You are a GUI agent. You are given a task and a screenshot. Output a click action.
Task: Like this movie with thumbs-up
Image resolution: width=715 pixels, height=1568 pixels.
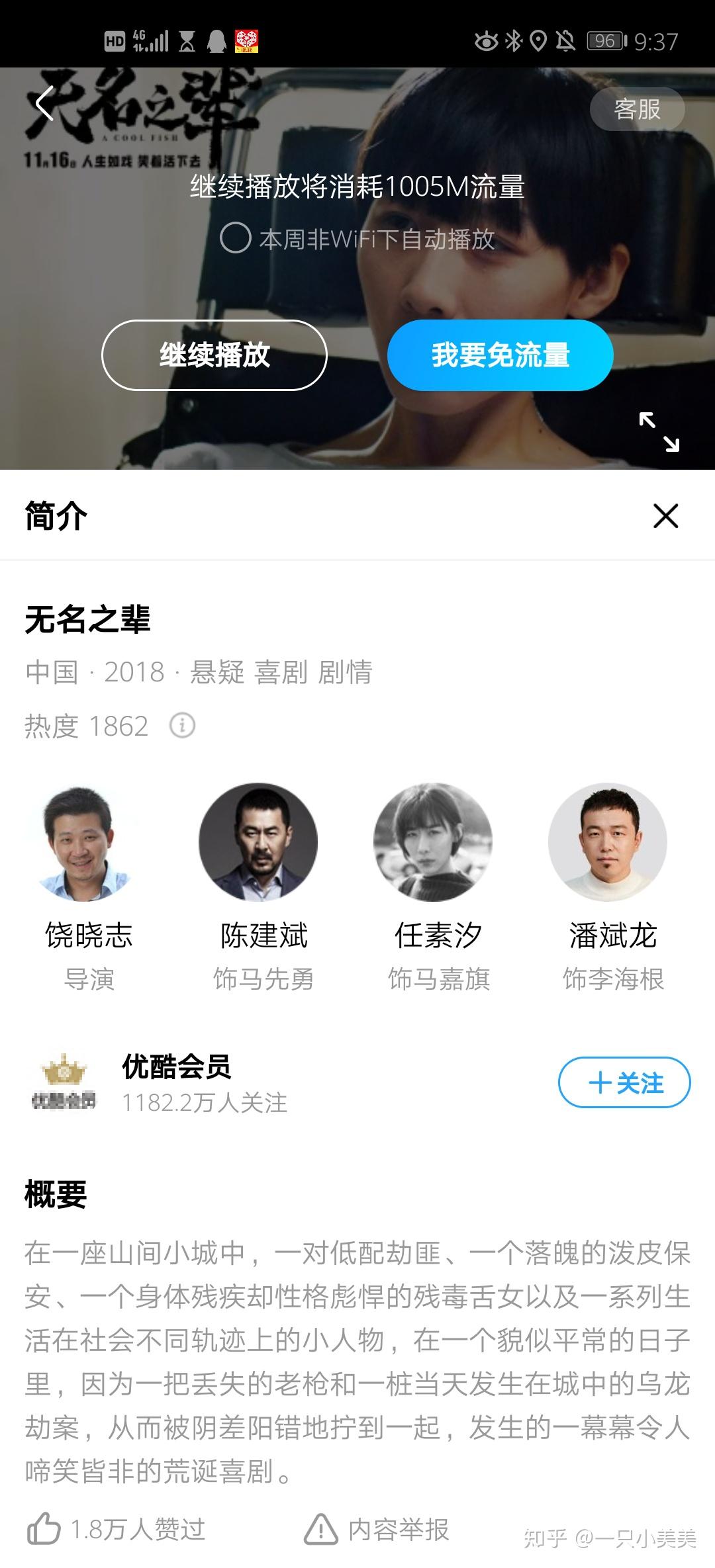(44, 1529)
